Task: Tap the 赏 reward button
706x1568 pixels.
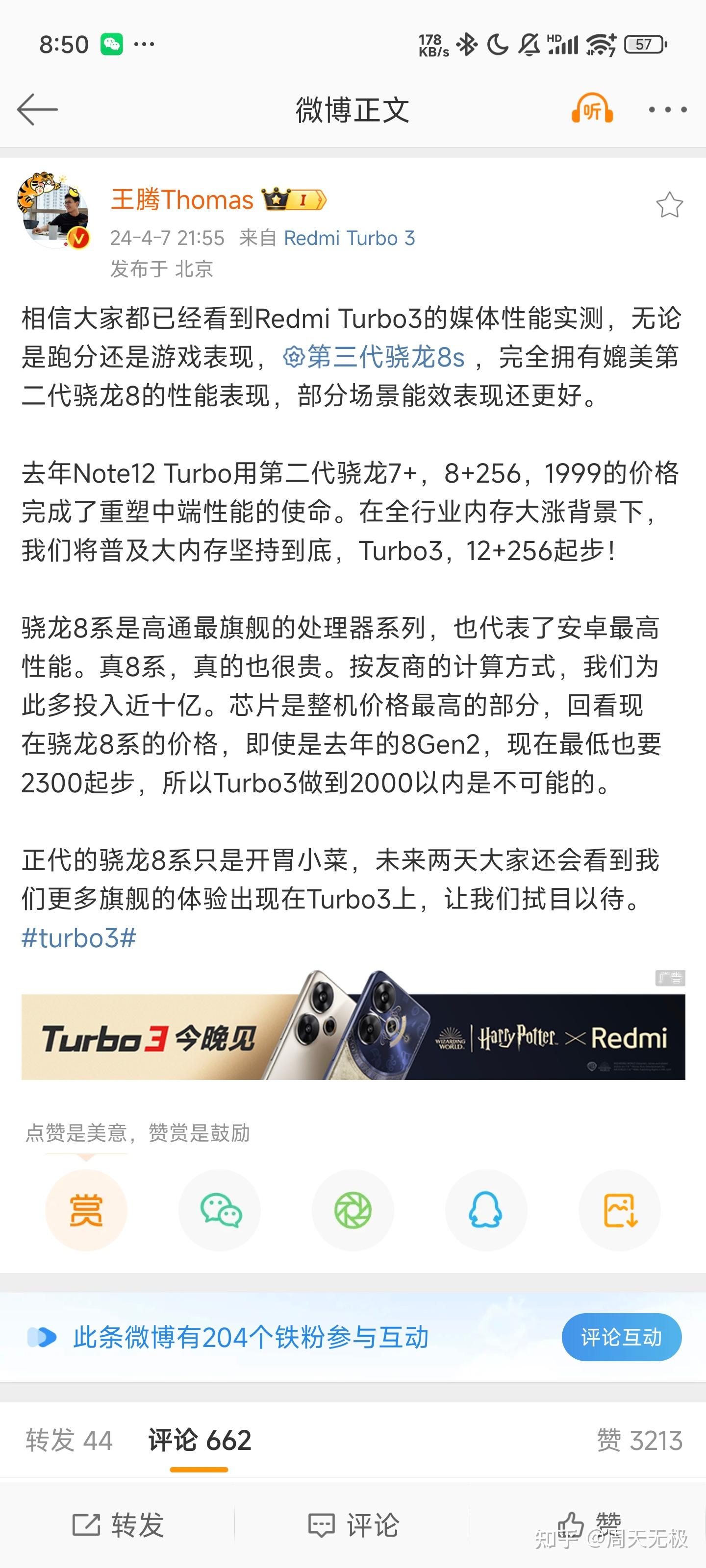Action: (86, 1210)
